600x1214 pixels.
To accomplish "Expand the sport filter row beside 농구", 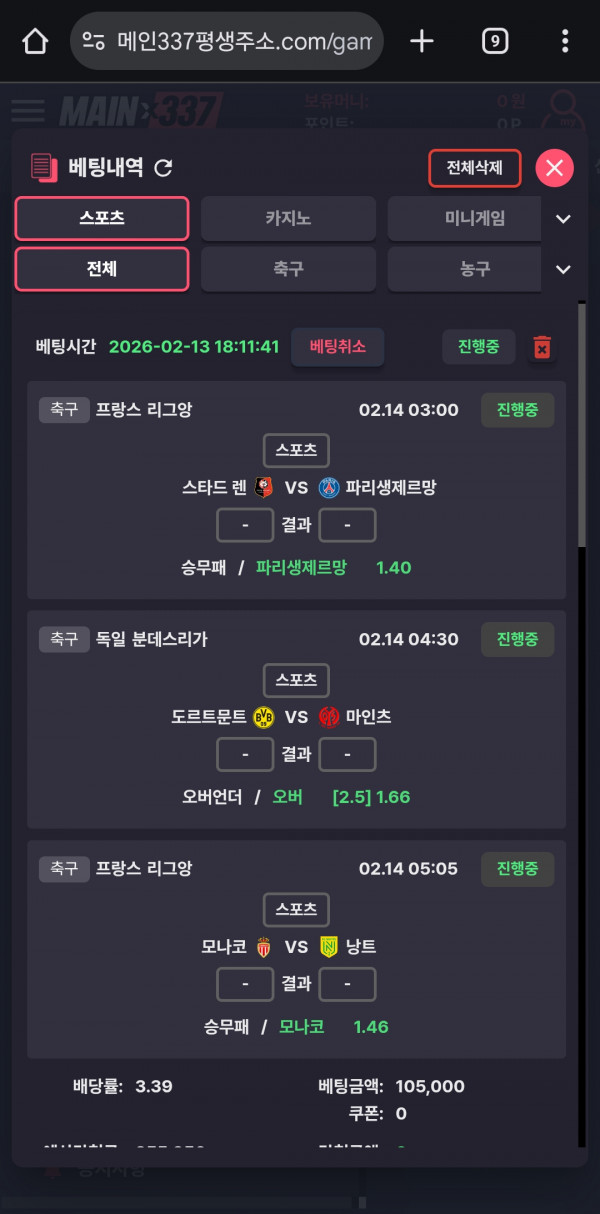I will [x=563, y=269].
